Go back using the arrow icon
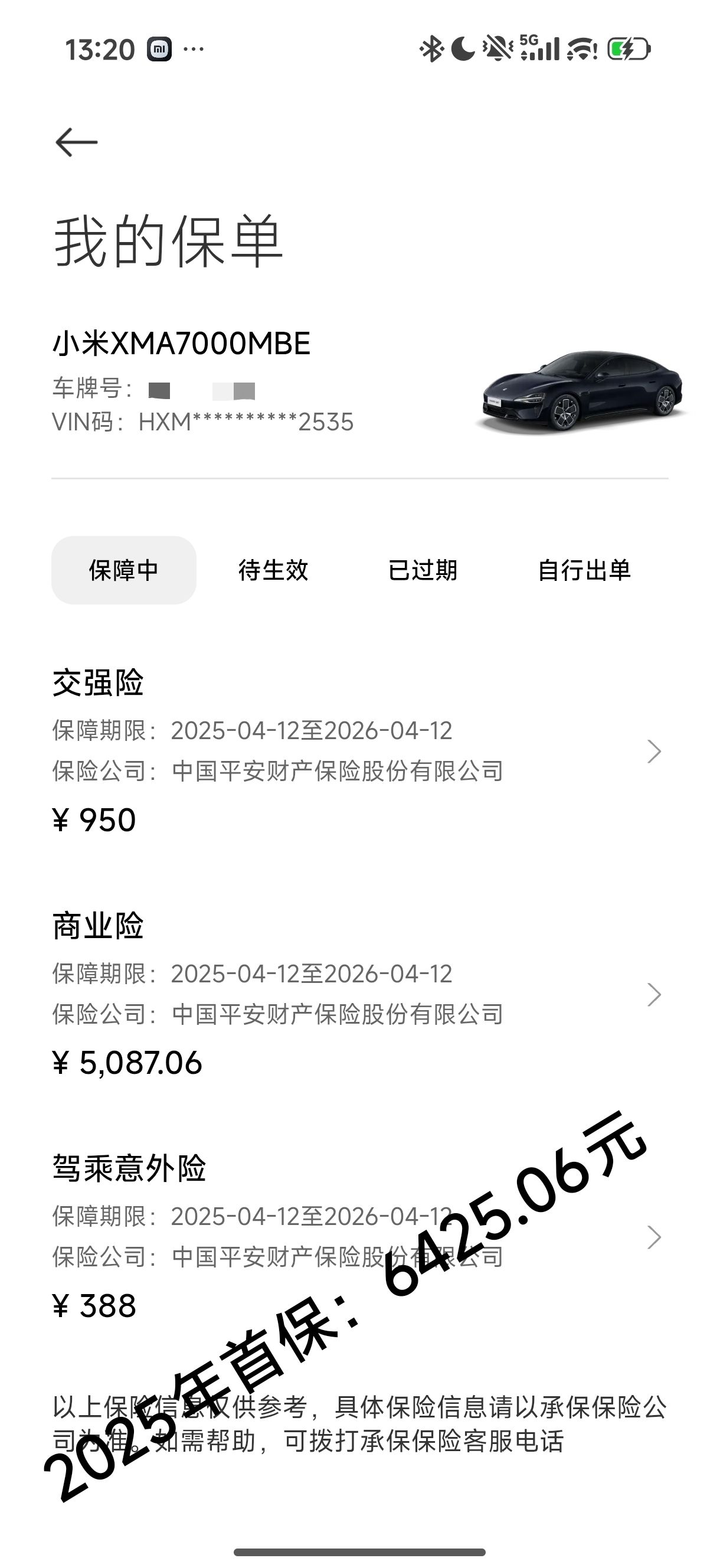The height and width of the screenshot is (1568, 720). (x=76, y=142)
